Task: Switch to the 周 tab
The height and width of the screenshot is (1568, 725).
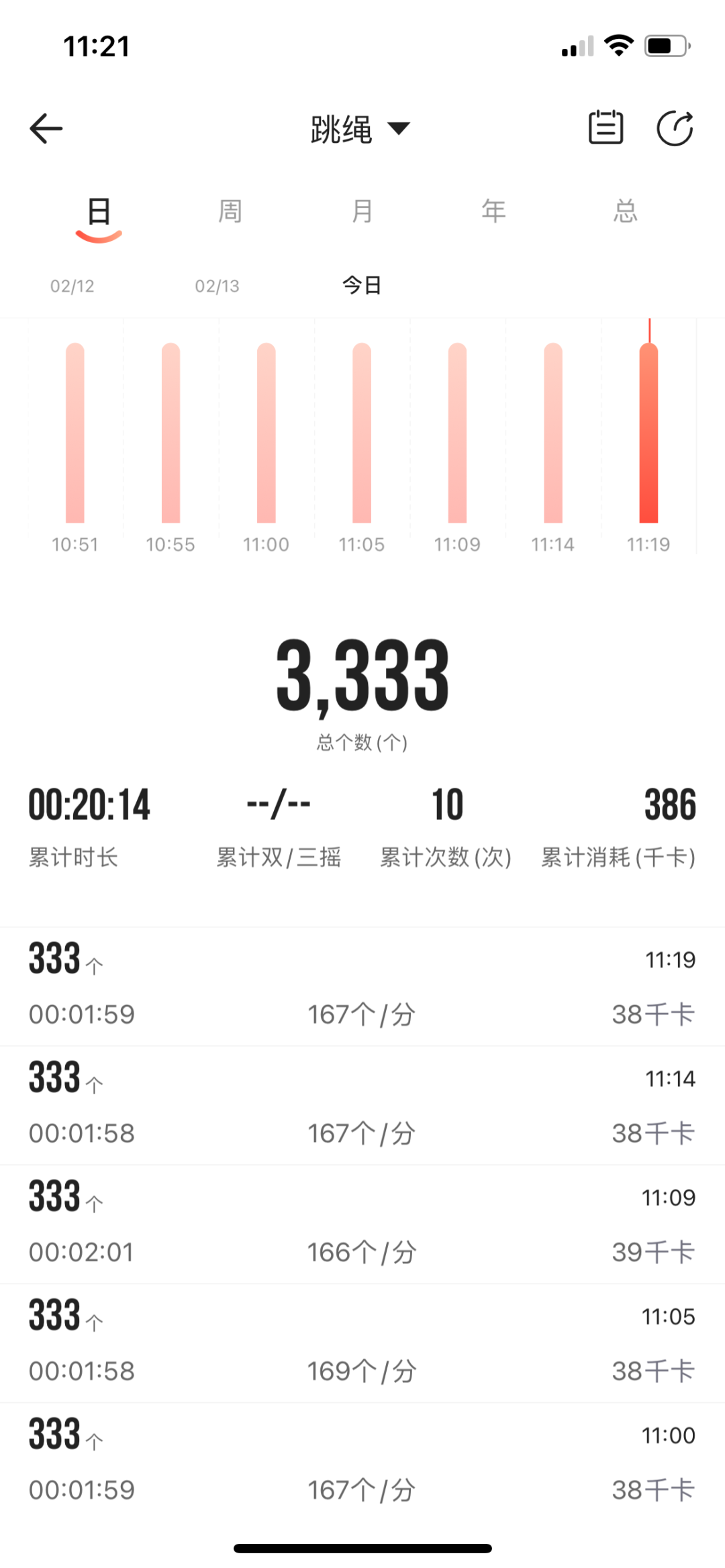Action: click(230, 211)
